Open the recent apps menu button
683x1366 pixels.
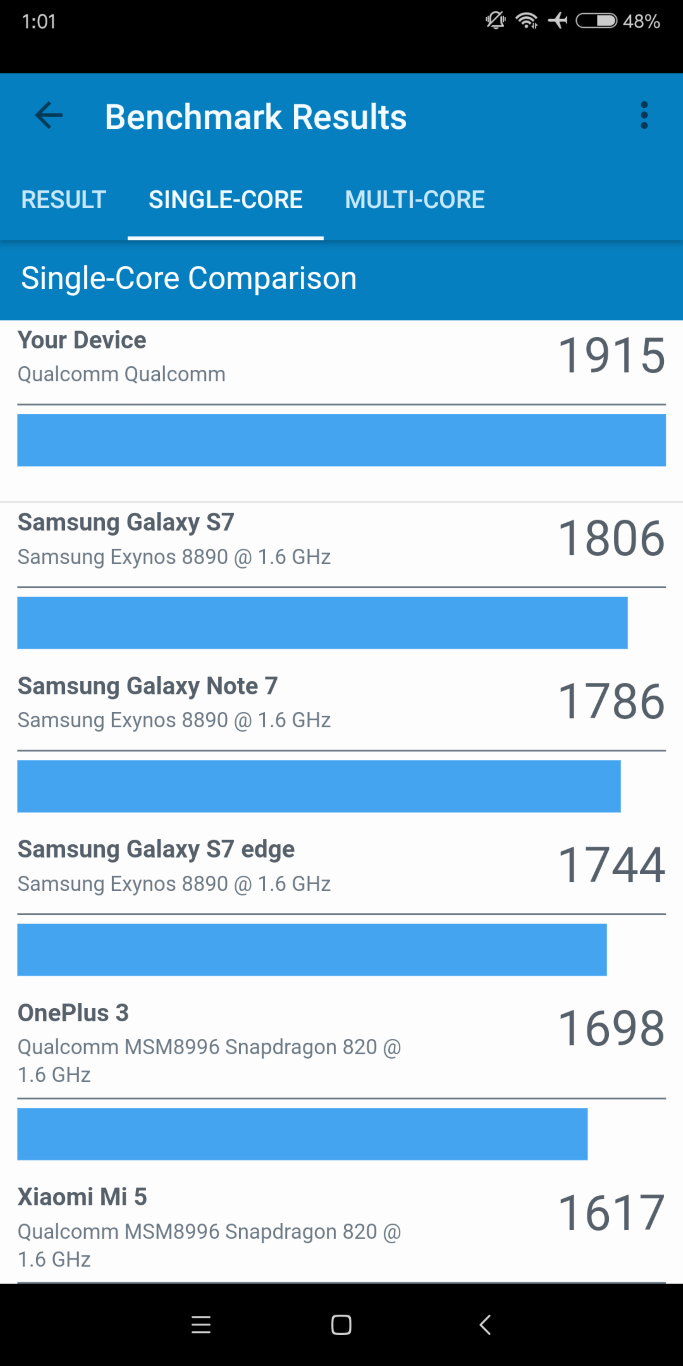201,1325
